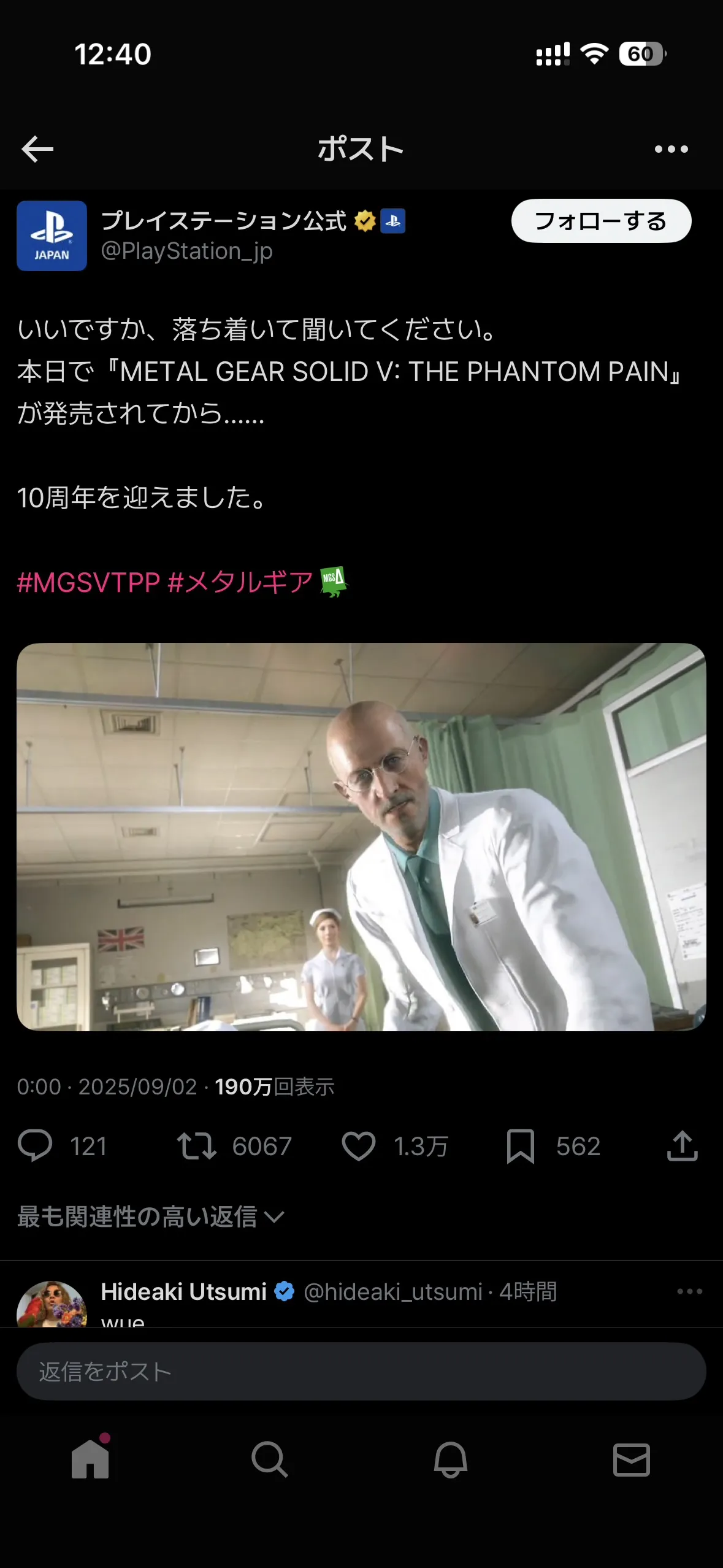Open the options menu on Hideaki Utsumi's reply
This screenshot has width=723, height=1568.
(x=689, y=1291)
